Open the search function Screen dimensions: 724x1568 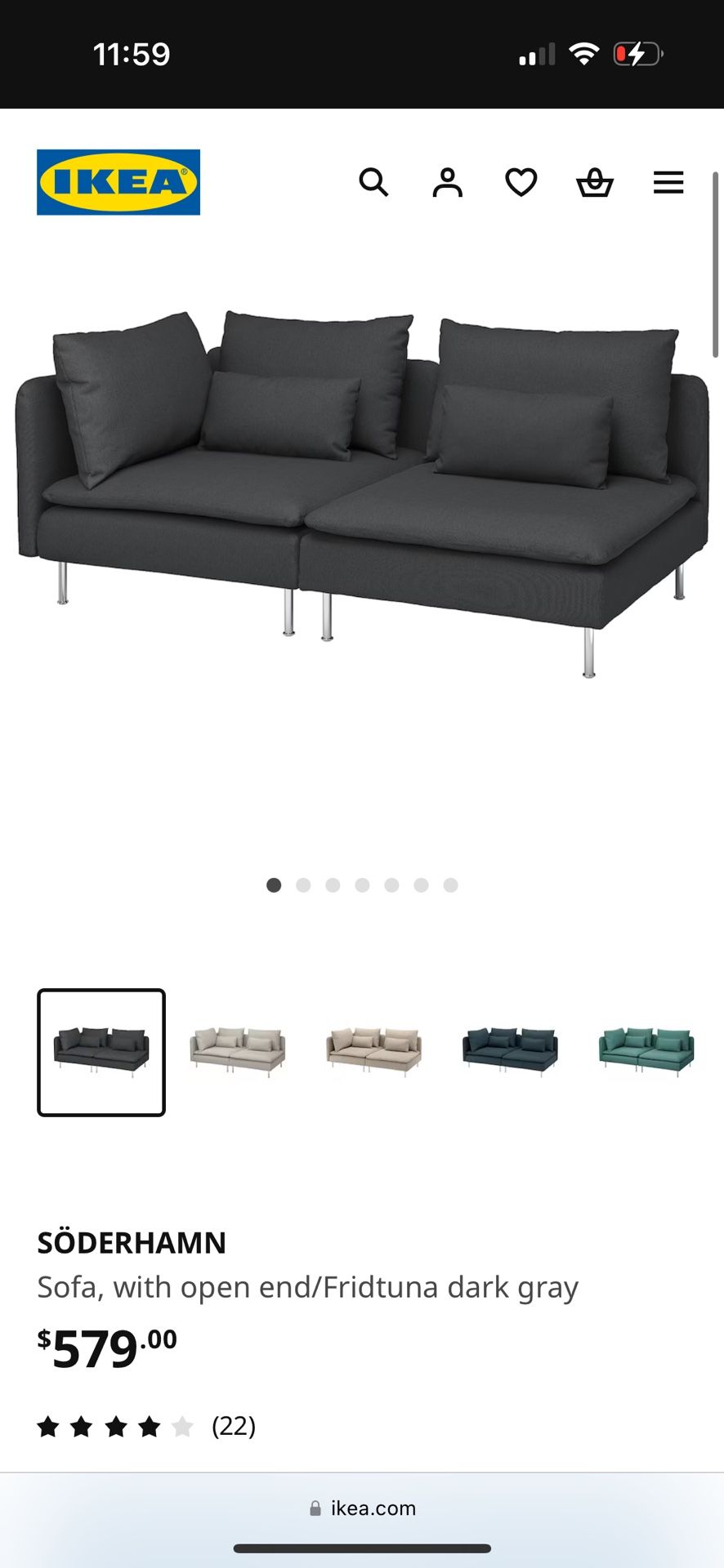[375, 183]
